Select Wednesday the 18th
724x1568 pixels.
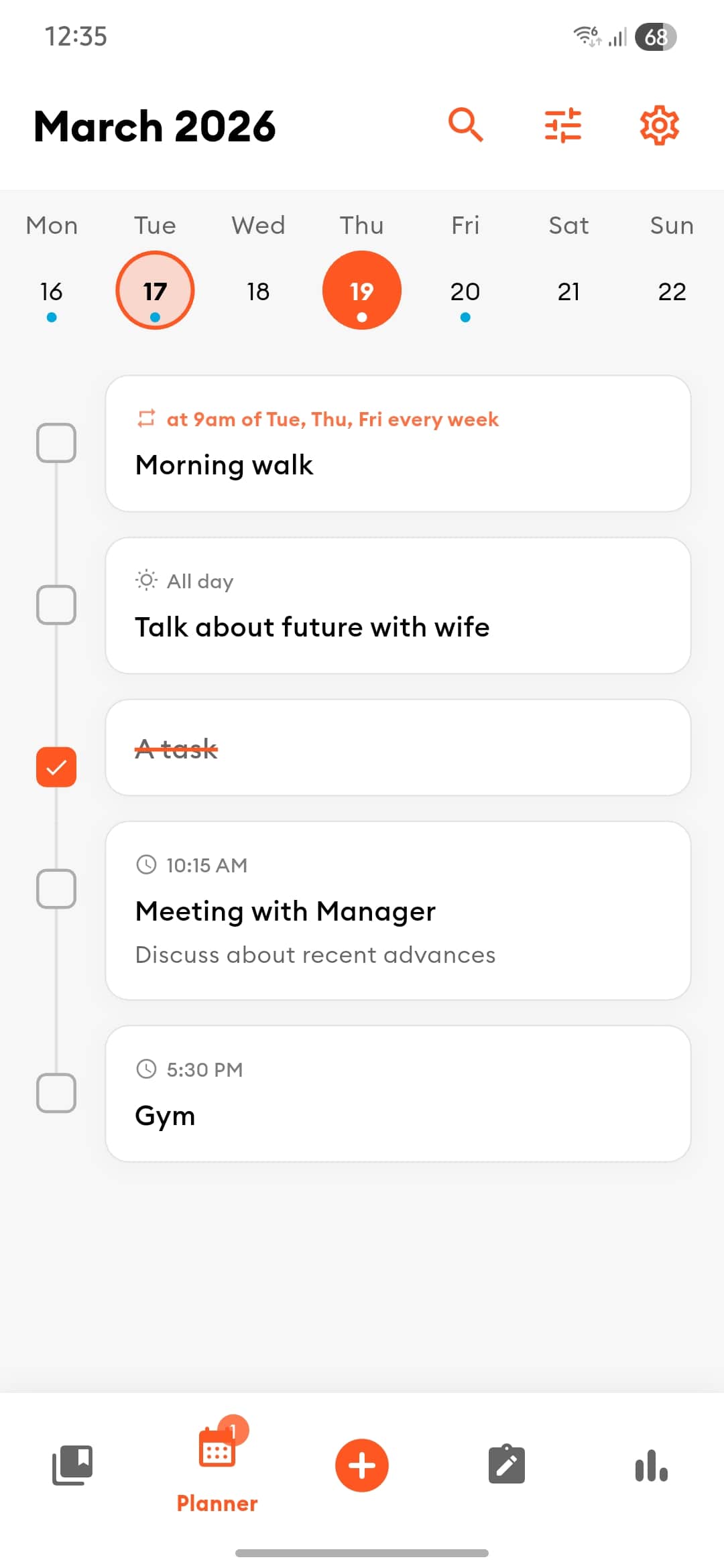258,291
